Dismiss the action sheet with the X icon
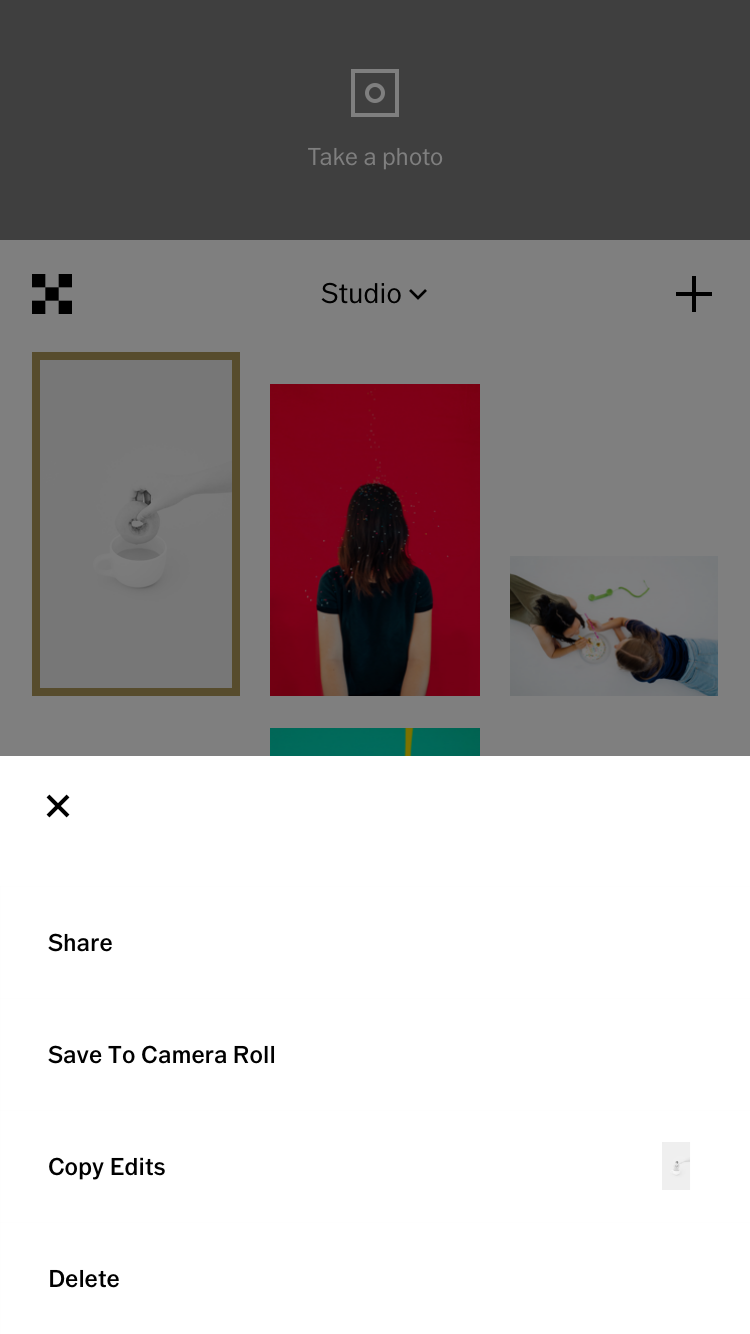750x1334 pixels. pyautogui.click(x=58, y=806)
